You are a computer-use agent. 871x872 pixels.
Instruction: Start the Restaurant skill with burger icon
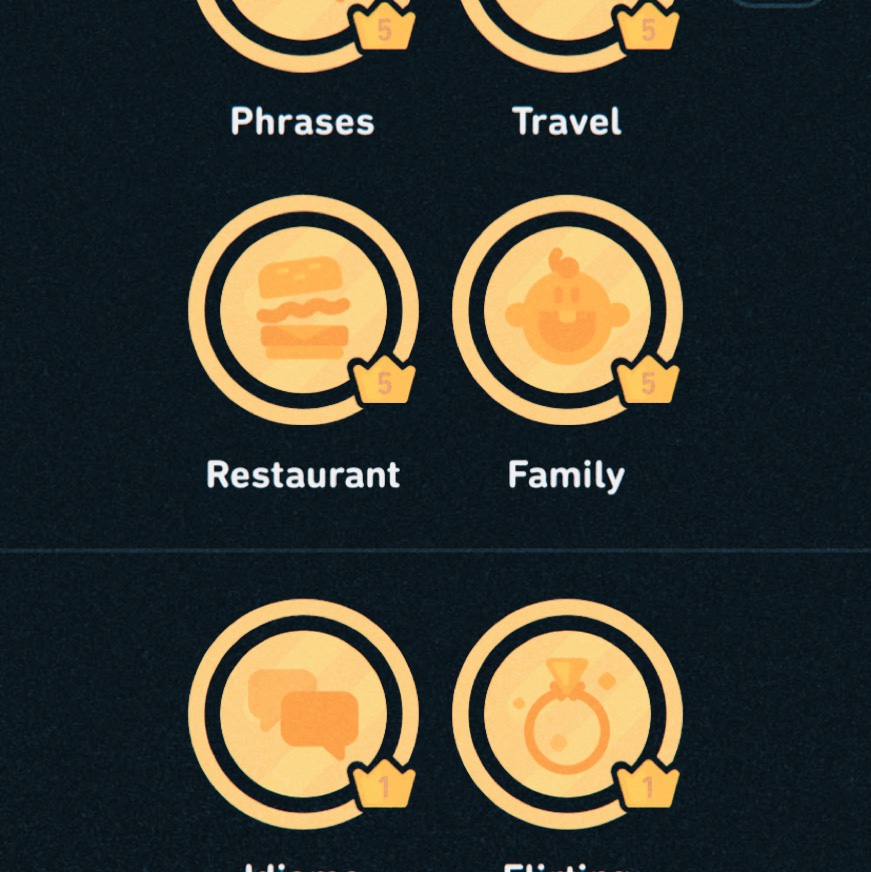(x=303, y=310)
